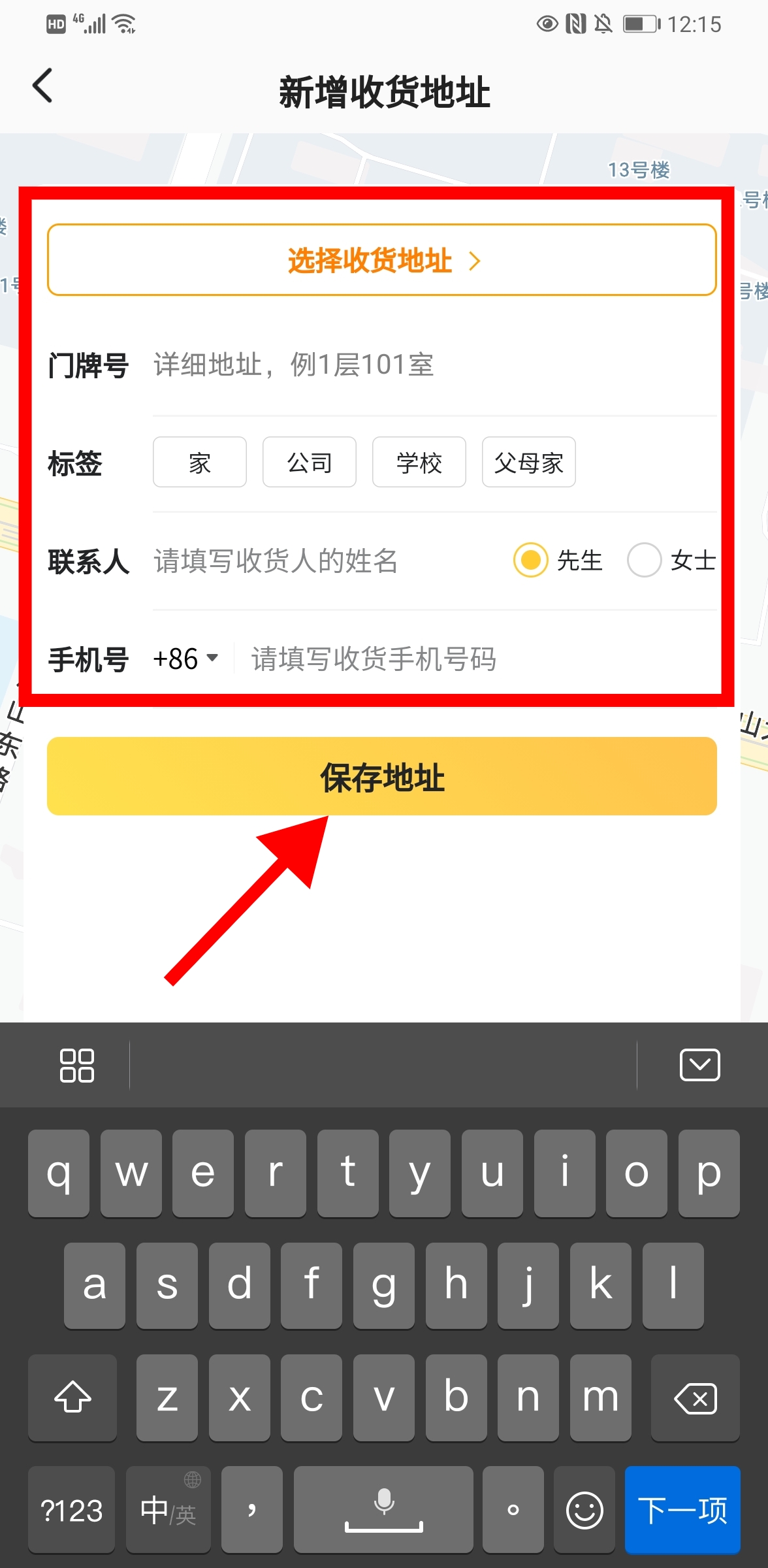
Task: Expand the +86 country code dropdown
Action: (185, 659)
